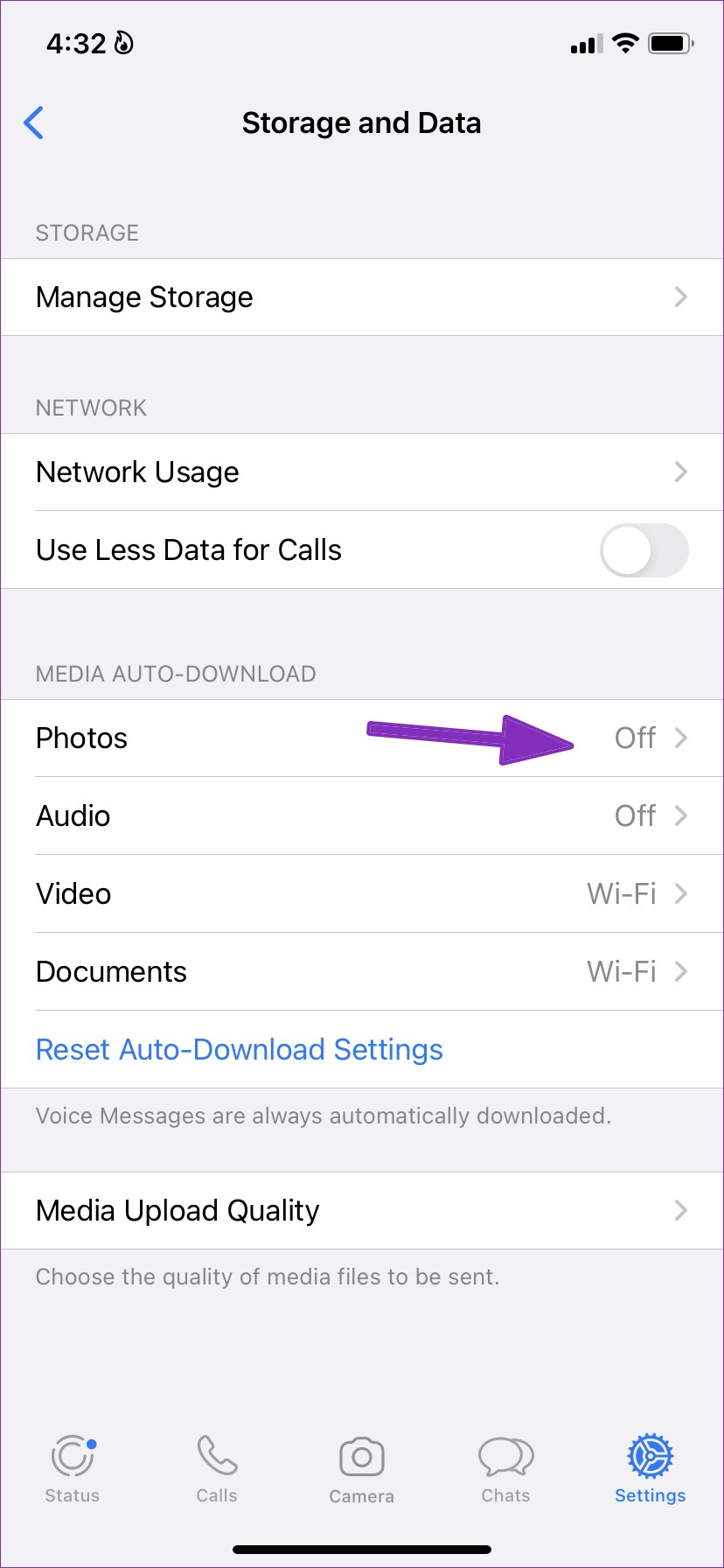Tap Reset Auto-Download Settings
The image size is (724, 1568).
tap(240, 1050)
